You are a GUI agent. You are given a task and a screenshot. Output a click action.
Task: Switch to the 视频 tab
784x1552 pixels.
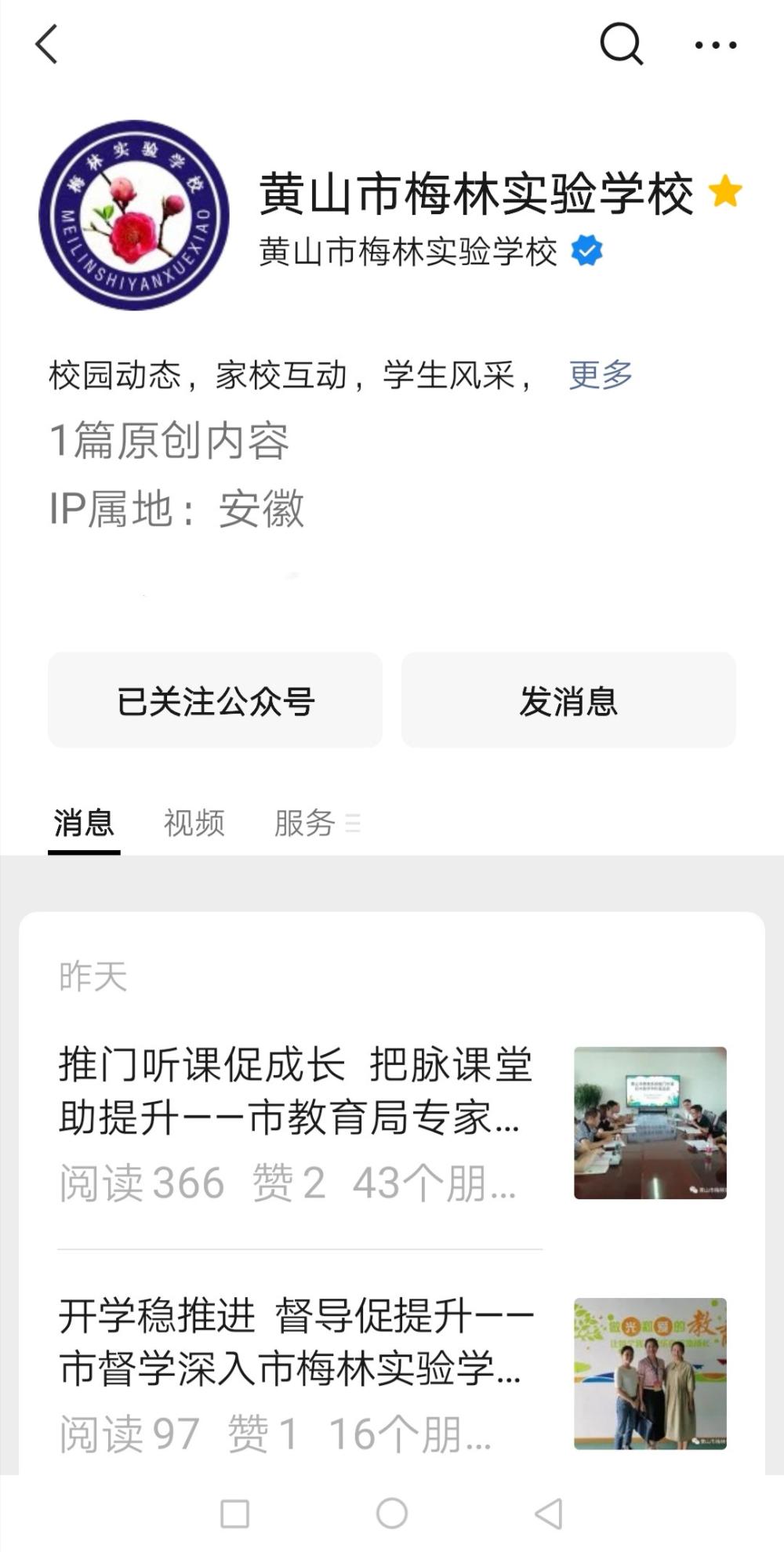point(194,823)
